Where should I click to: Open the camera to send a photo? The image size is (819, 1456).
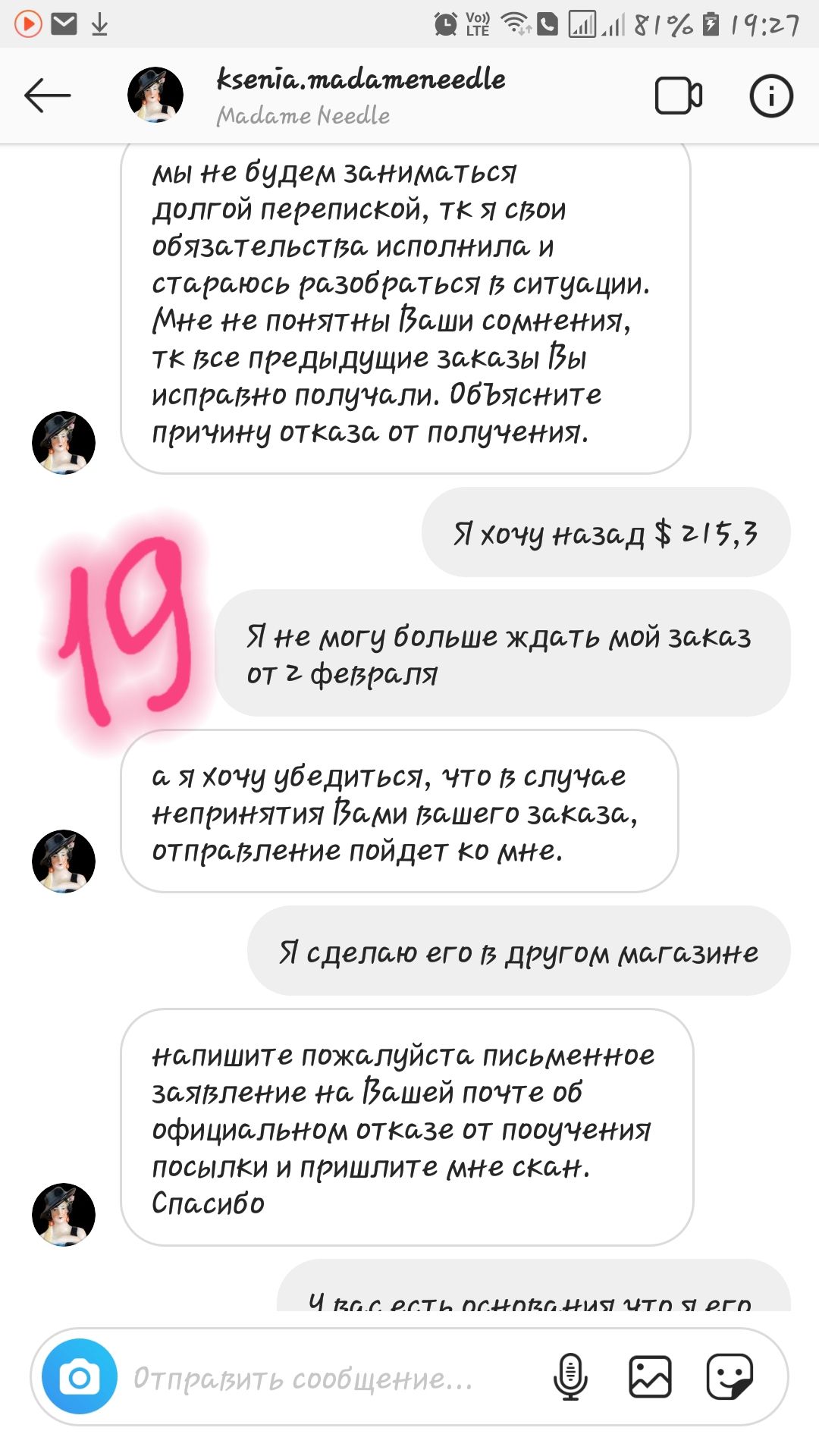[x=80, y=1376]
